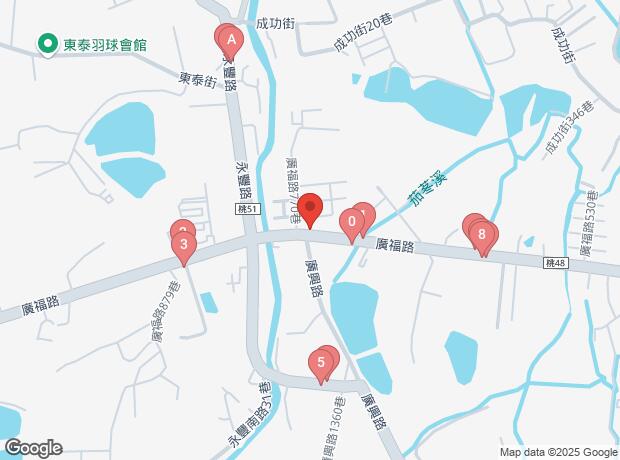The image size is (620, 460).
Task: Open the map marker numbered 5
Action: pos(321,362)
